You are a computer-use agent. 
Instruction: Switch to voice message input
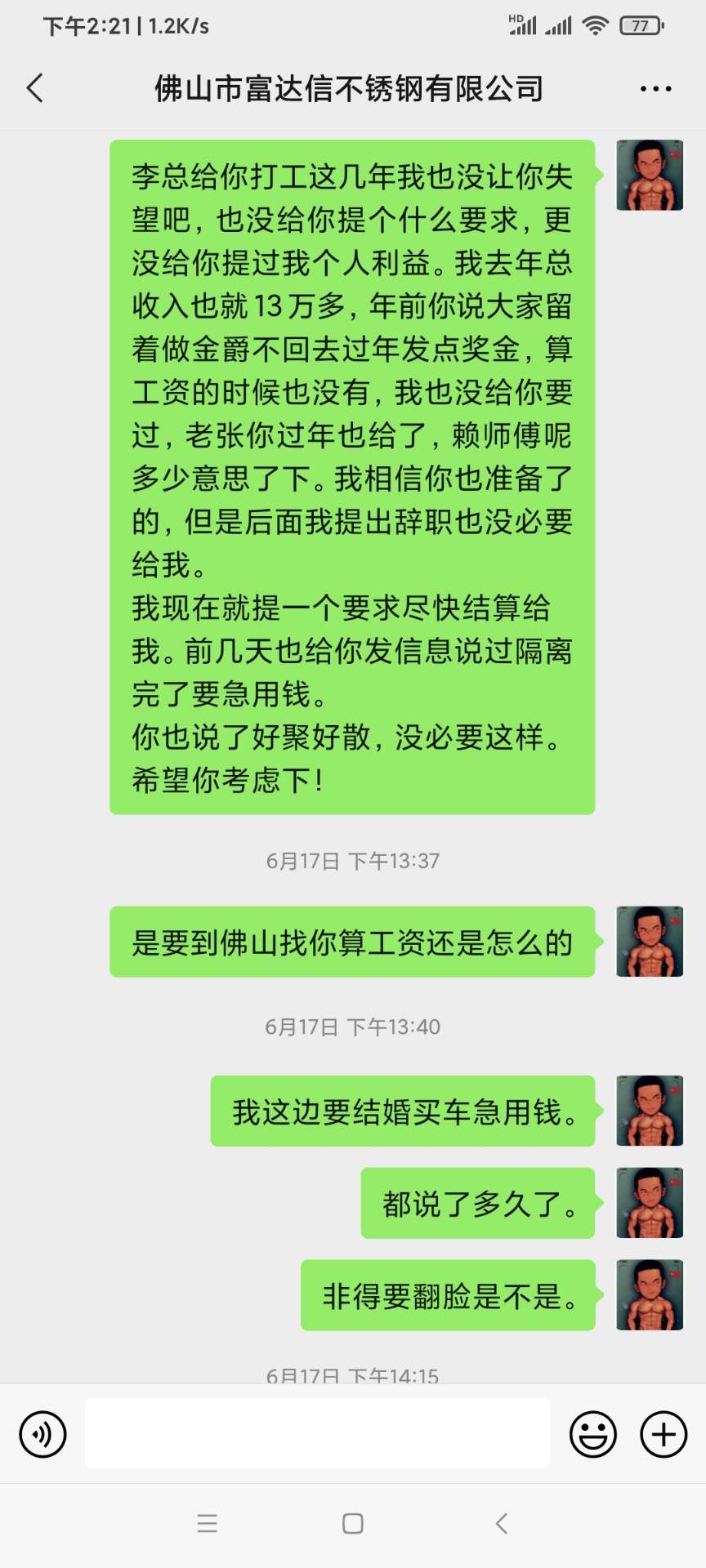42,1434
